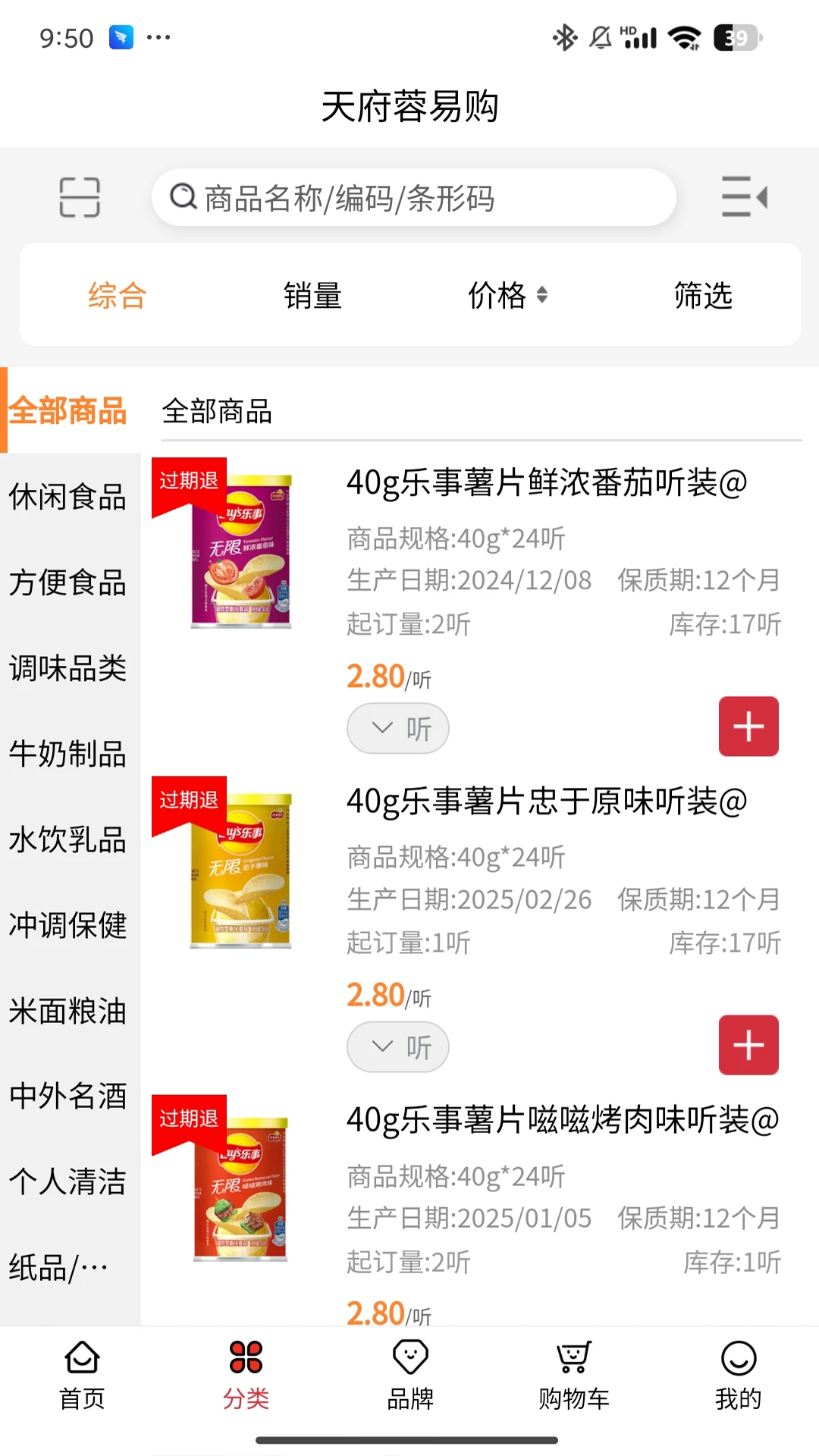Select the 中外名酒 category in sidebar
Screen dimensions: 819x1456
click(67, 1097)
